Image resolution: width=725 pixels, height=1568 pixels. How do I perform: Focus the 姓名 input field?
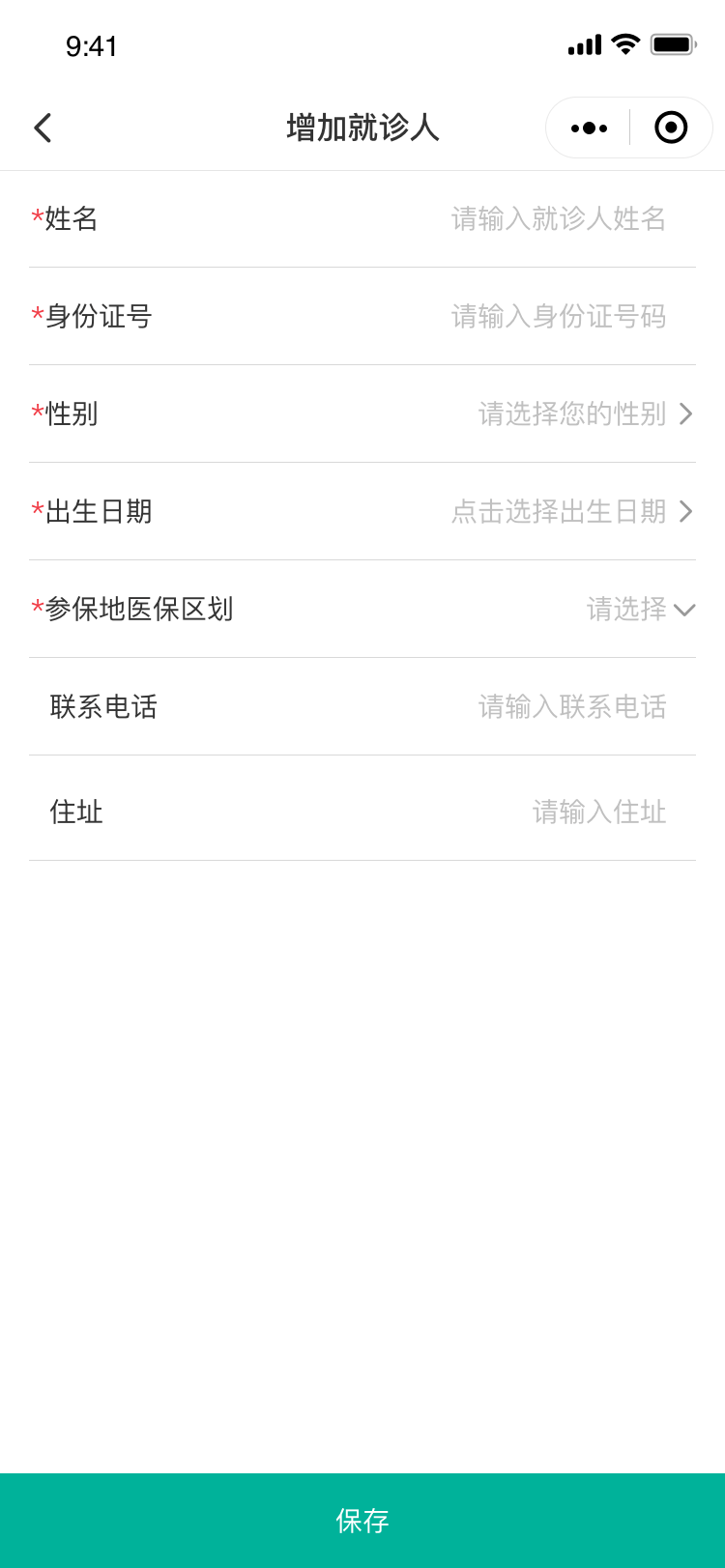558,219
